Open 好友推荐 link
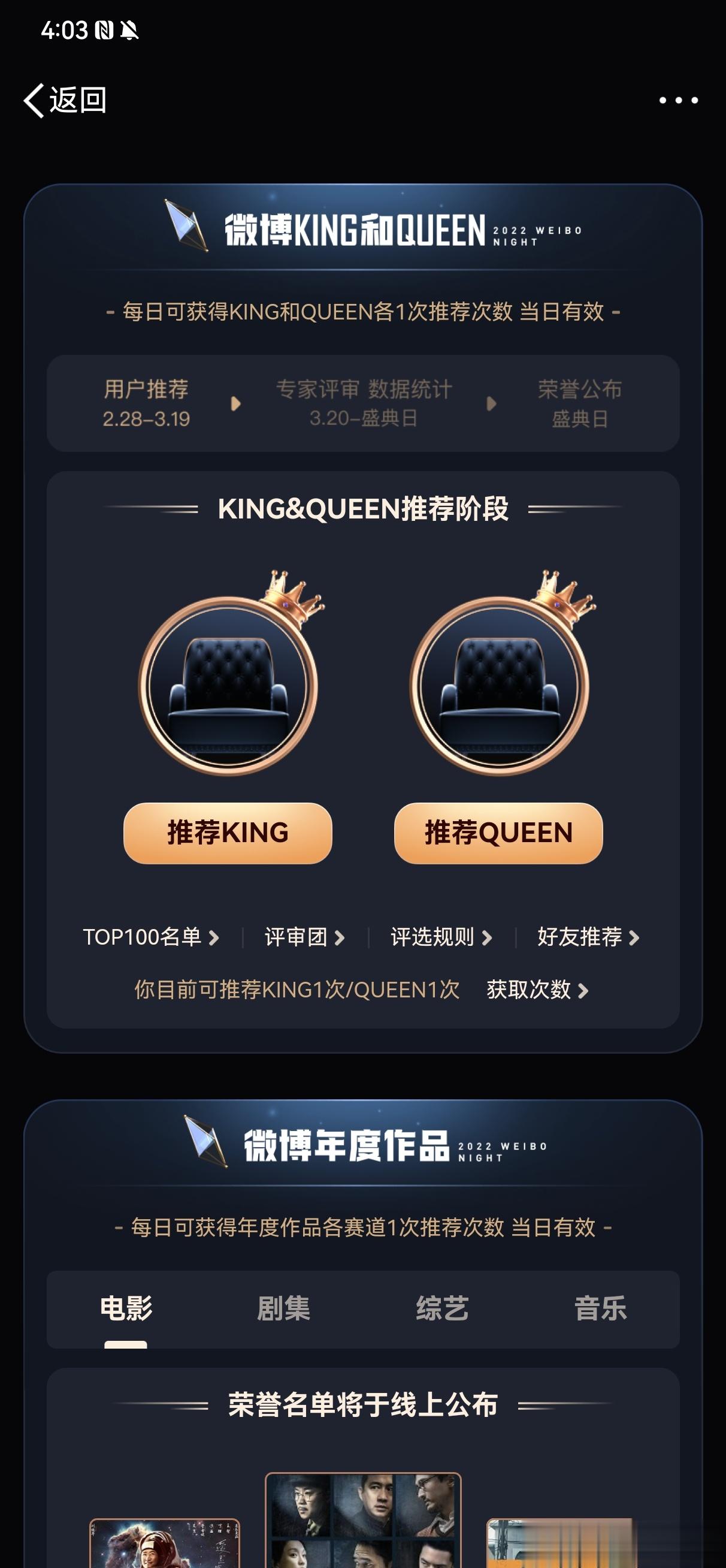Screen dimensions: 726x1568 587,937
